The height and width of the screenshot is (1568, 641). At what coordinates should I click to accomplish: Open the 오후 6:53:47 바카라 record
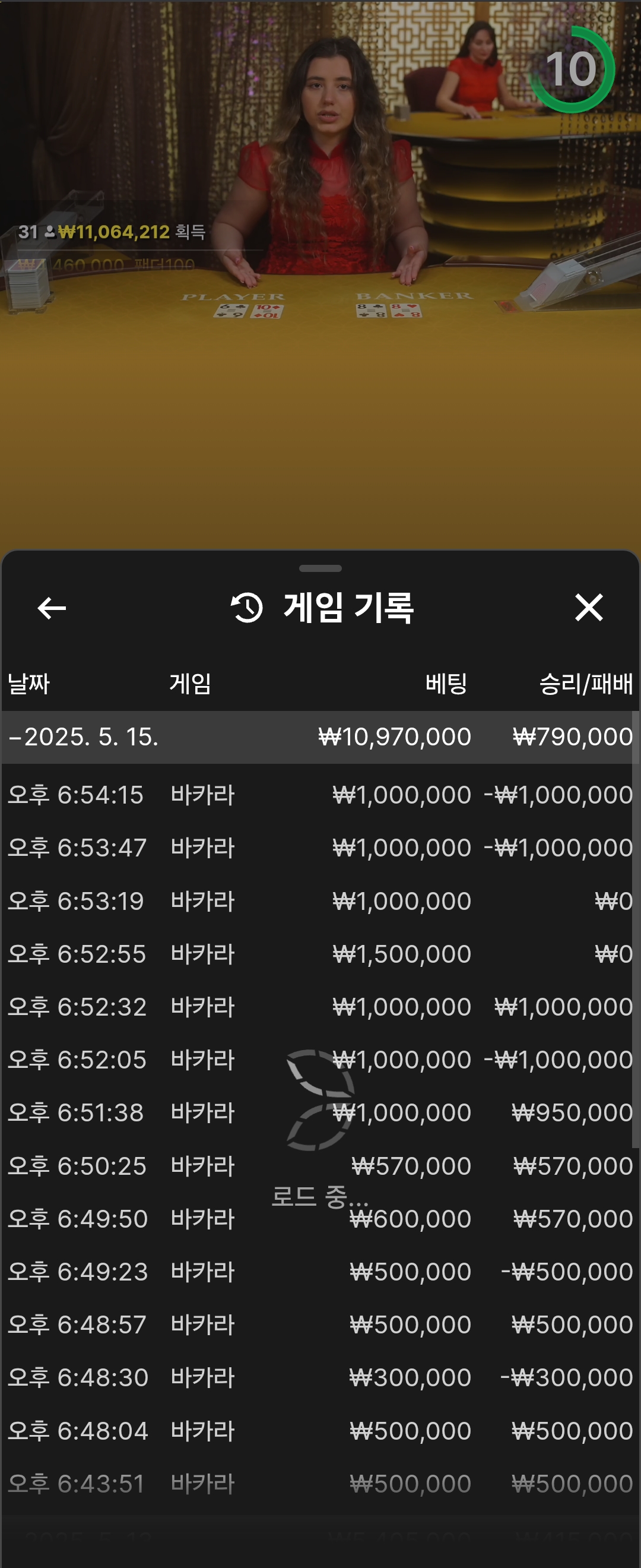click(x=319, y=848)
